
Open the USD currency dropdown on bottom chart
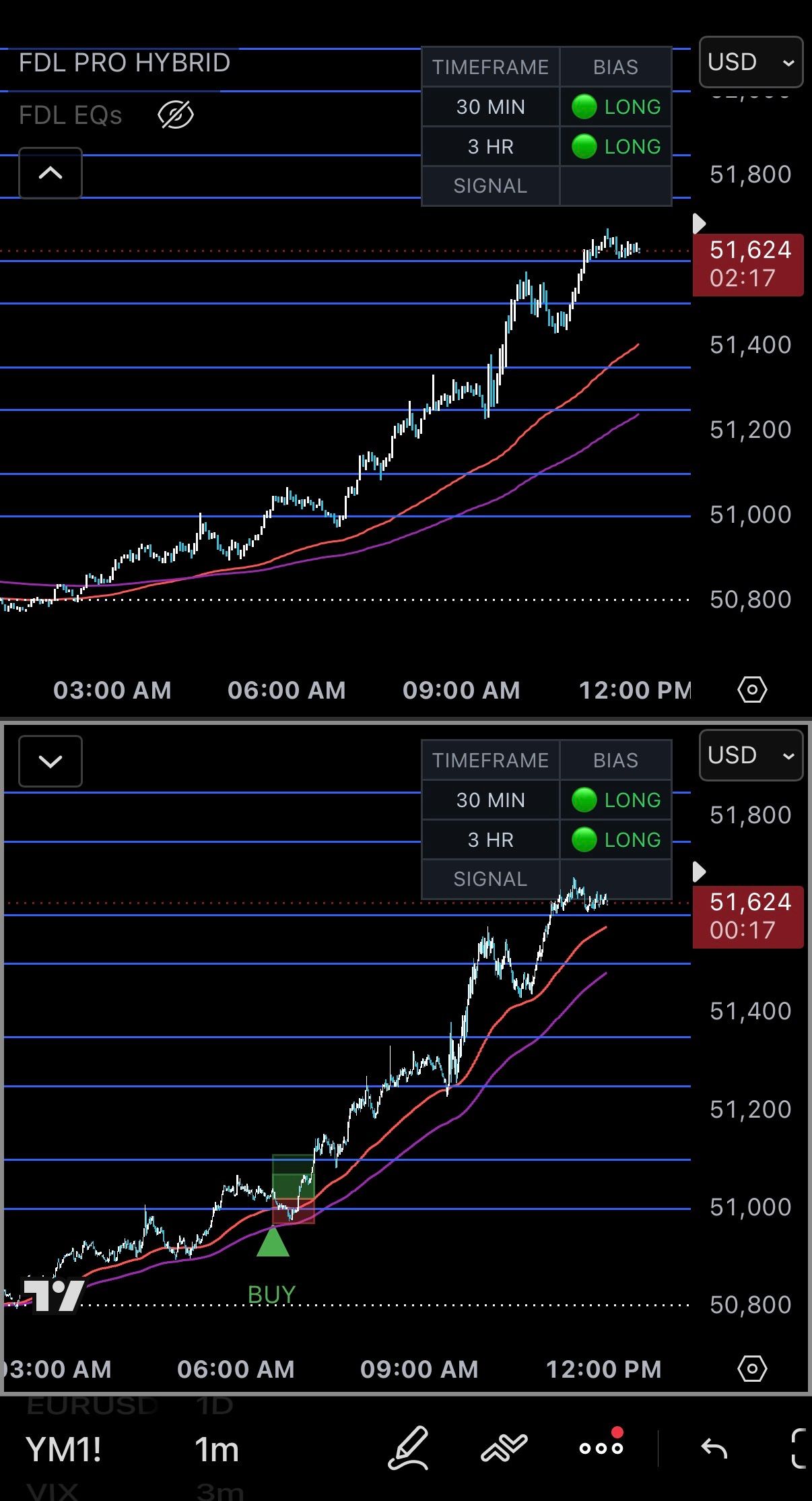tap(751, 755)
